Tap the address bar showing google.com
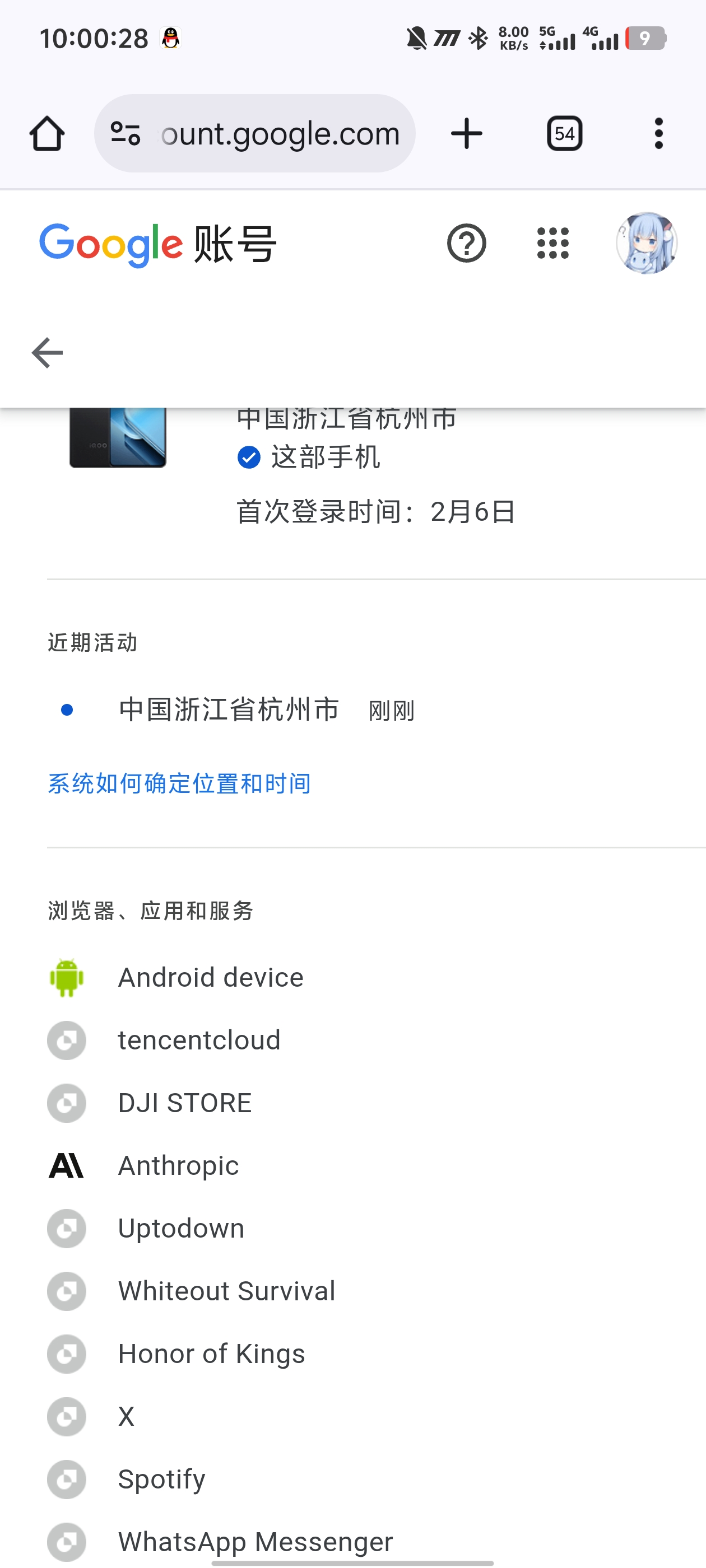The image size is (706, 1568). [x=280, y=133]
